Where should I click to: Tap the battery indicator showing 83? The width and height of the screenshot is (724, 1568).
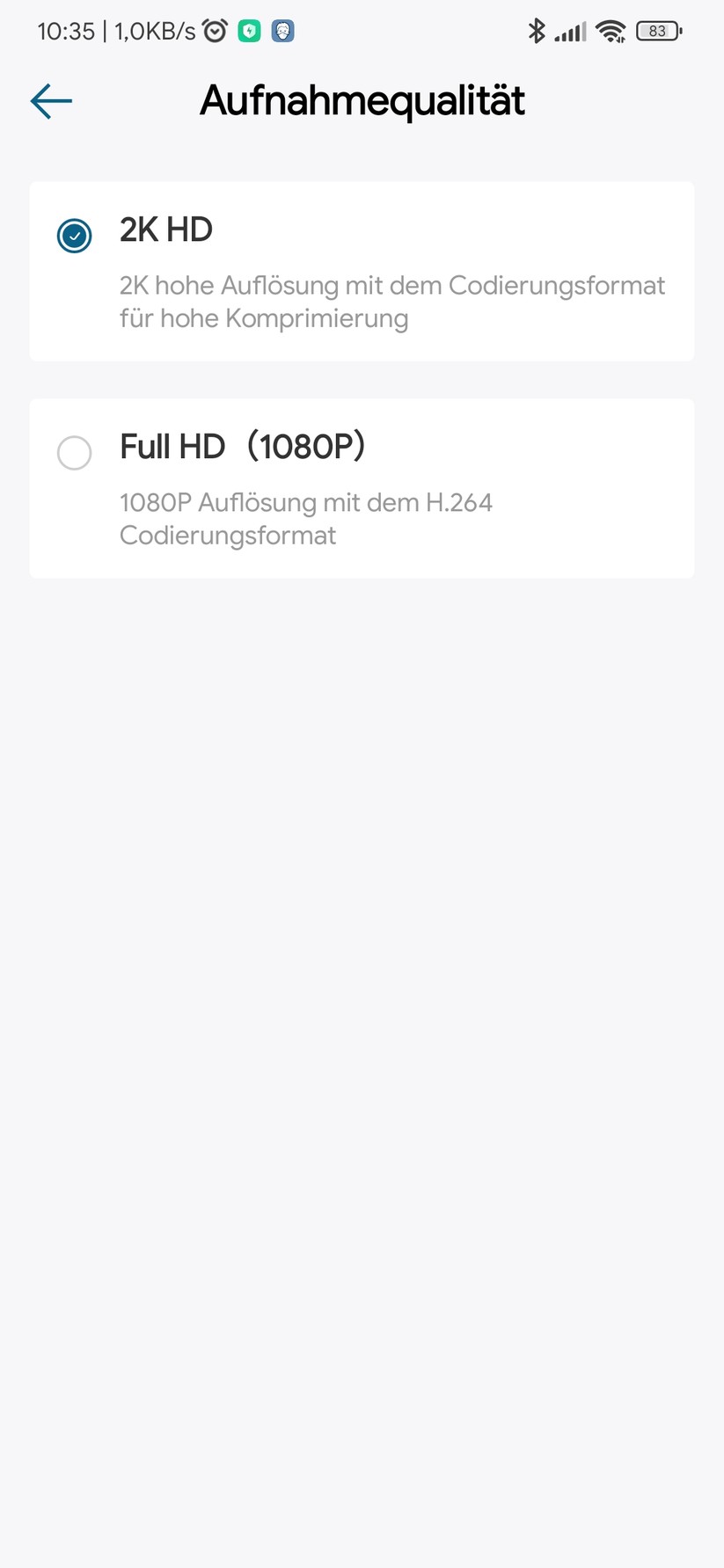tap(657, 31)
